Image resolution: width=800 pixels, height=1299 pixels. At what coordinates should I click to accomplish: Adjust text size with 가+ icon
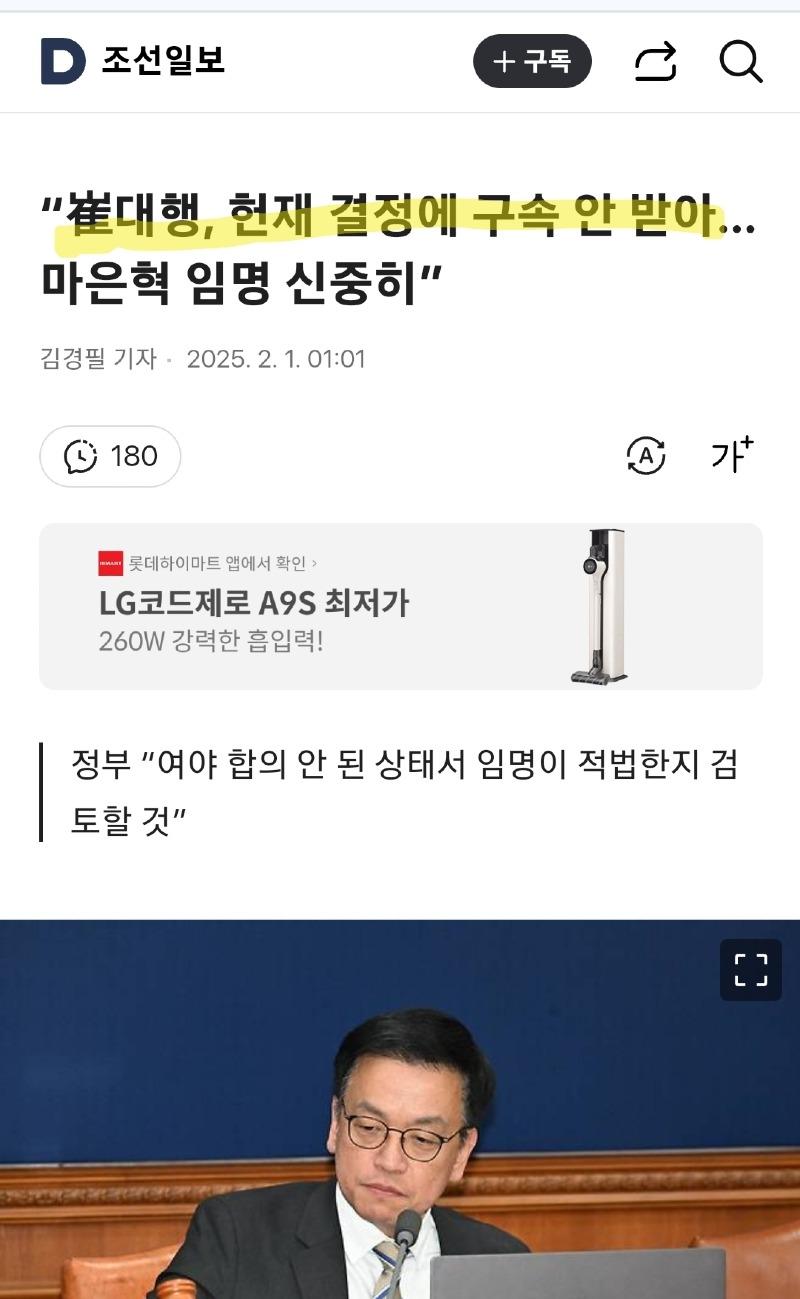point(731,455)
